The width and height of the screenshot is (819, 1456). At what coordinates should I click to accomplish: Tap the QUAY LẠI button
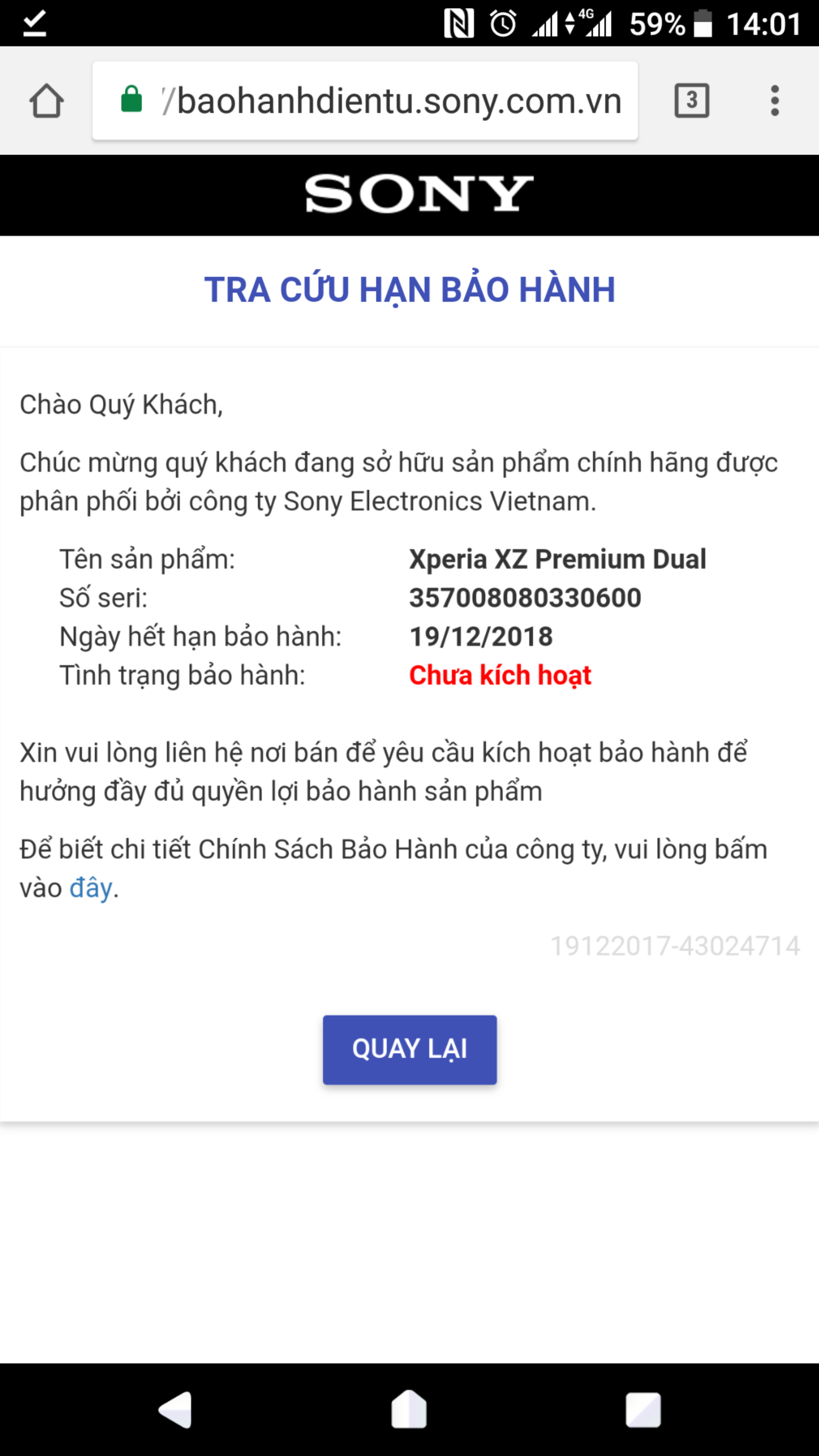tap(410, 1050)
